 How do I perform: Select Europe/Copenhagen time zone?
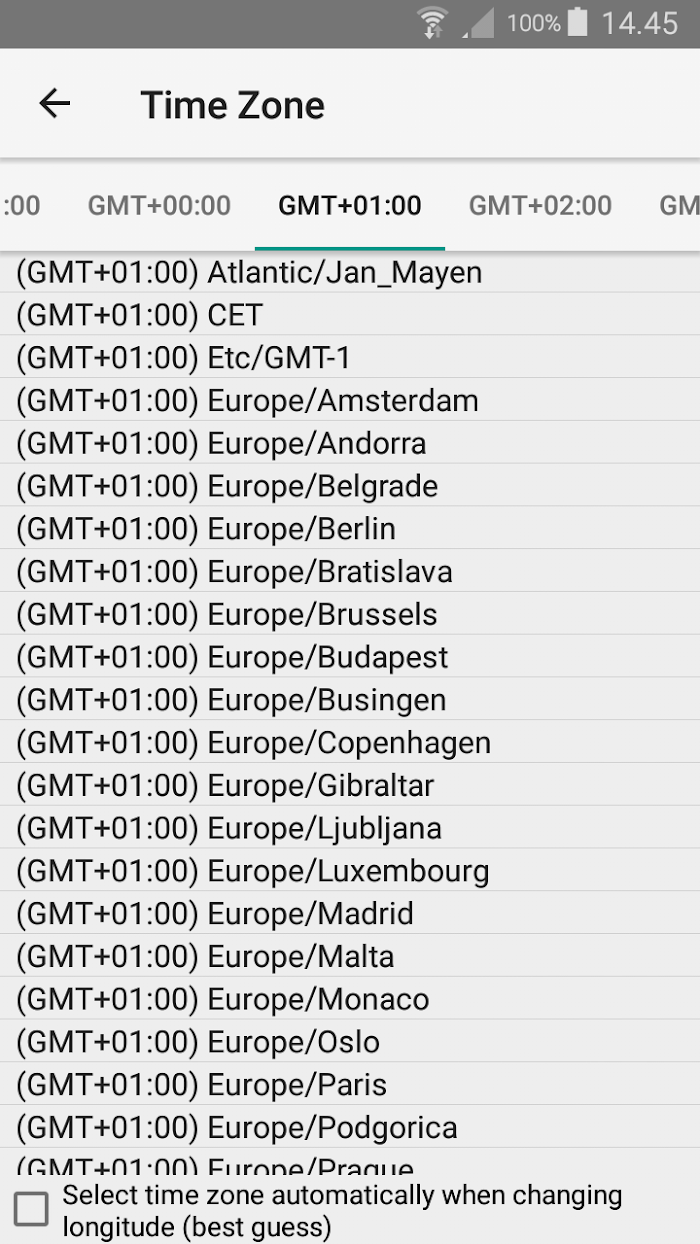click(350, 743)
